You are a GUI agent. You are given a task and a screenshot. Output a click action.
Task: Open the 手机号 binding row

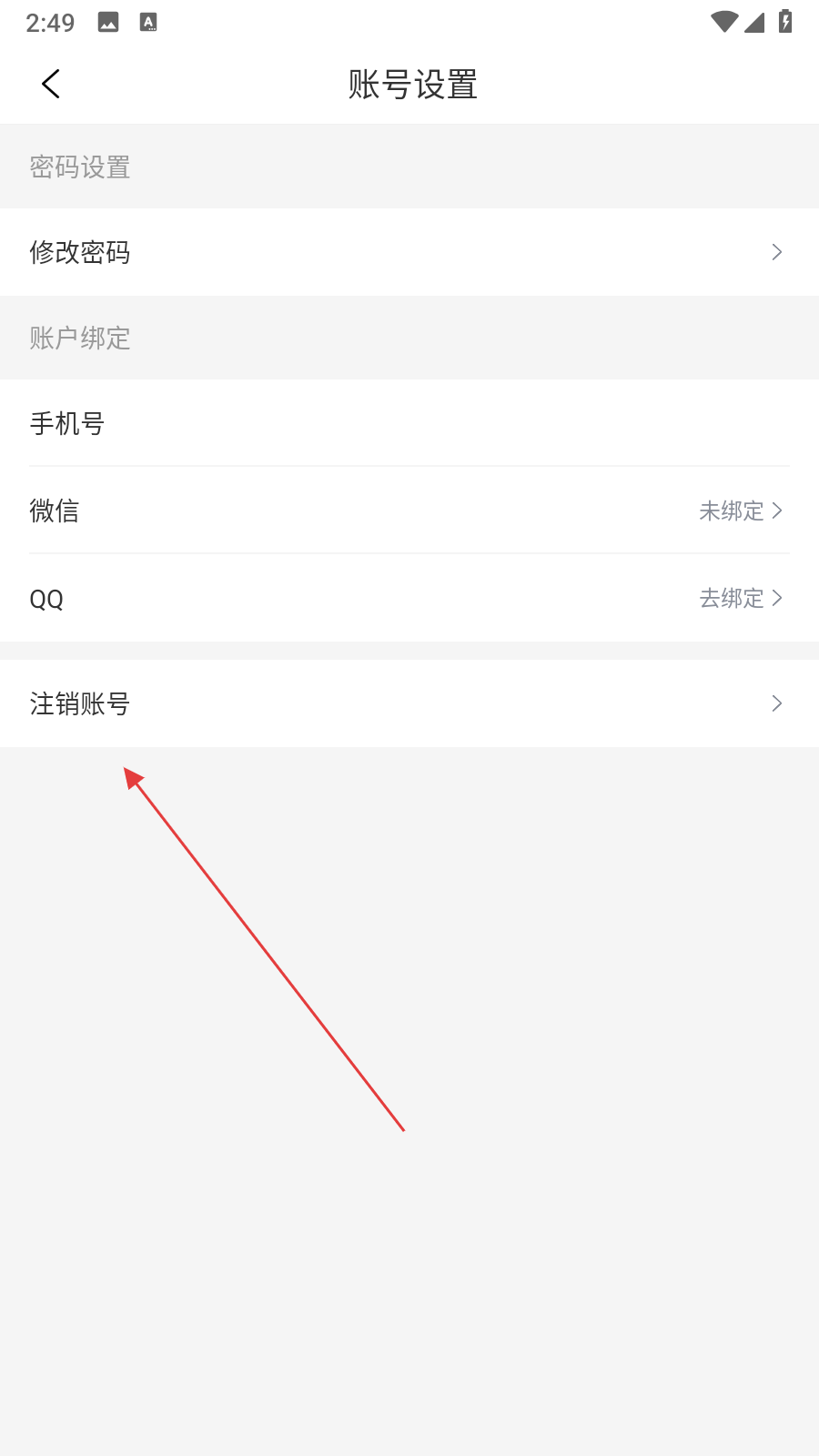click(409, 423)
